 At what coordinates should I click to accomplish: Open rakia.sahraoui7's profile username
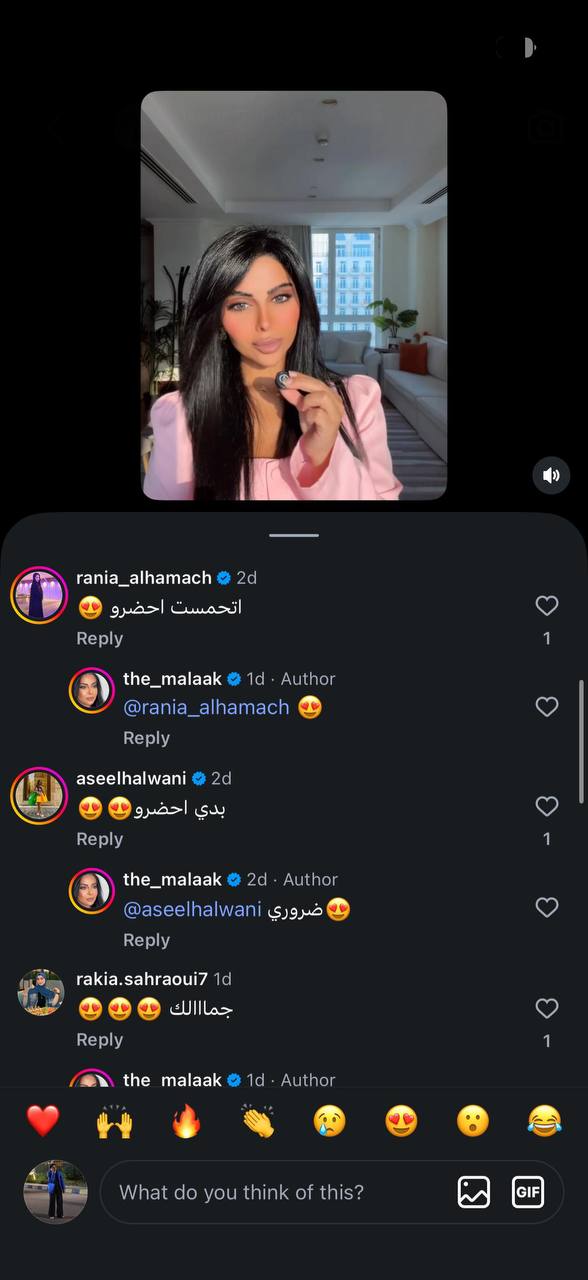pyautogui.click(x=142, y=979)
